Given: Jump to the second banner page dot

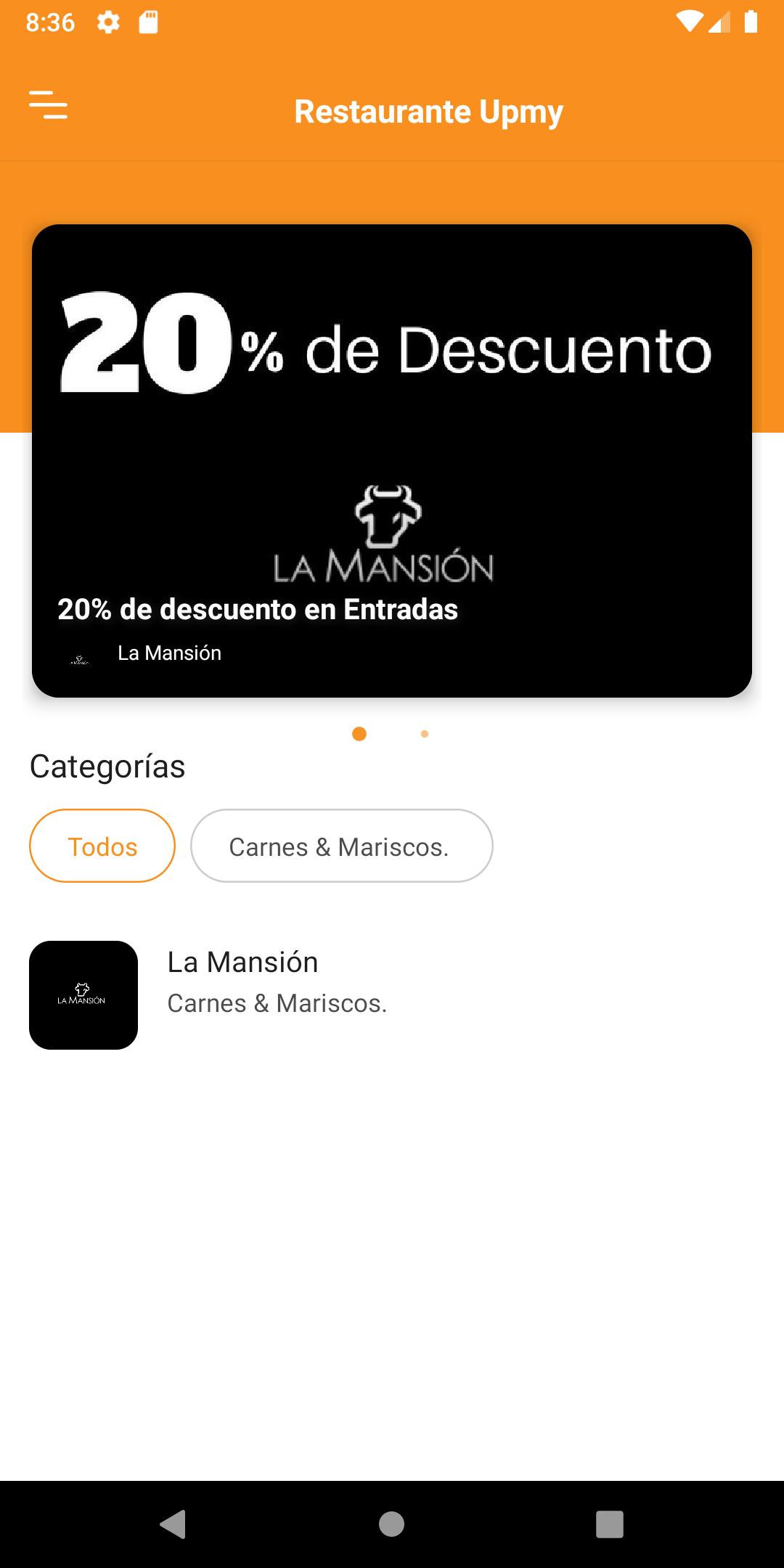Looking at the screenshot, I should (425, 734).
